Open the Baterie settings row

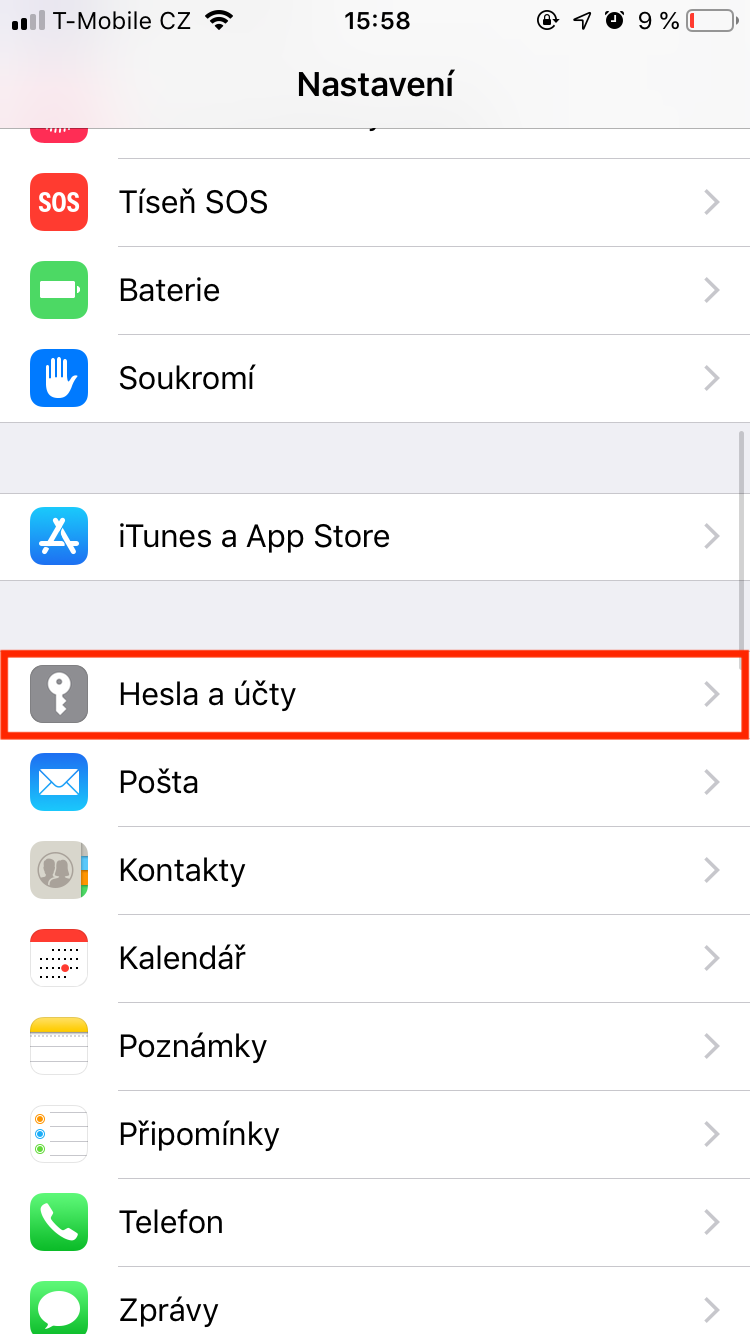(x=375, y=291)
